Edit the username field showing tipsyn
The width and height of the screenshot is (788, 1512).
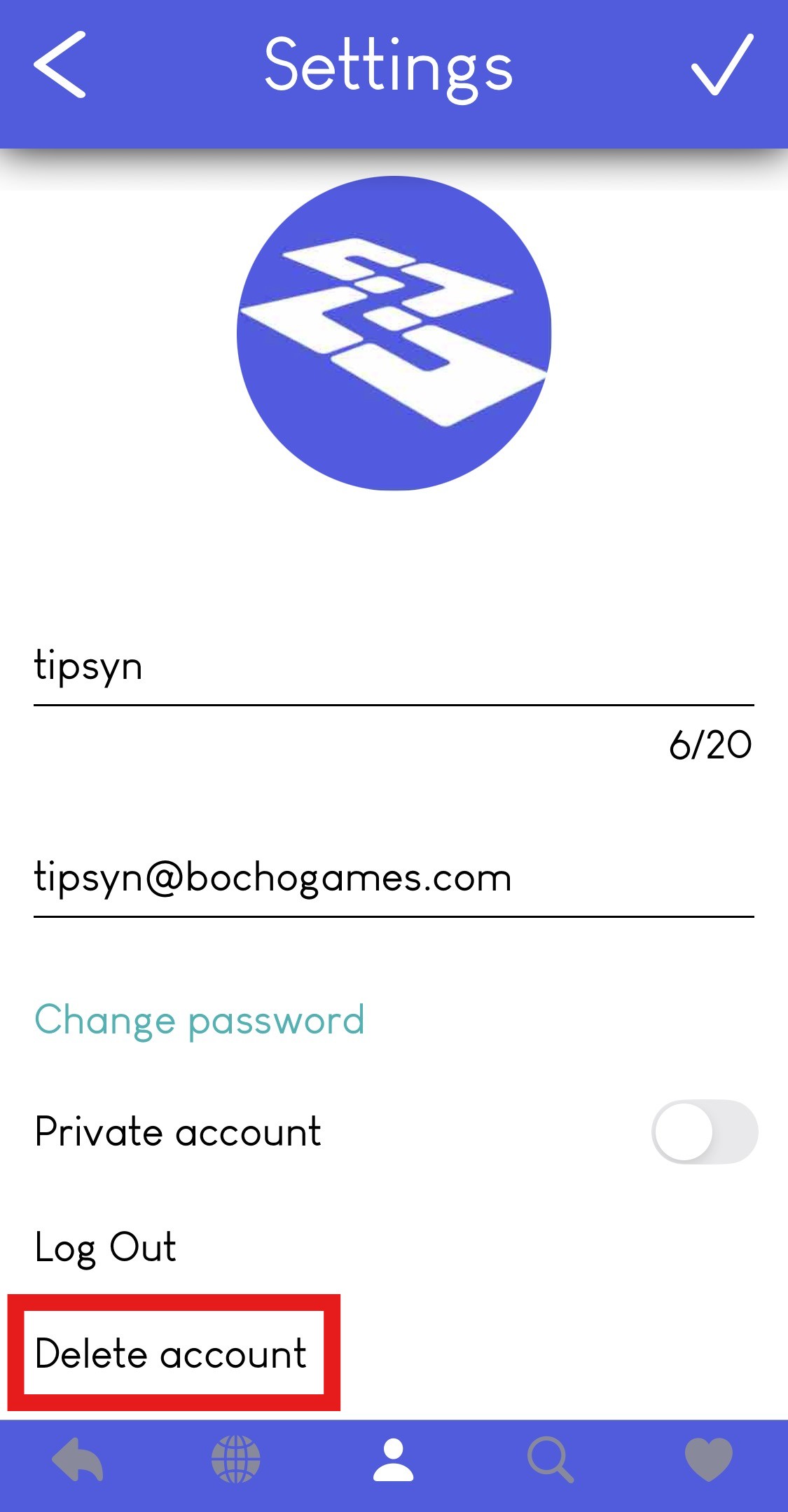(392, 666)
